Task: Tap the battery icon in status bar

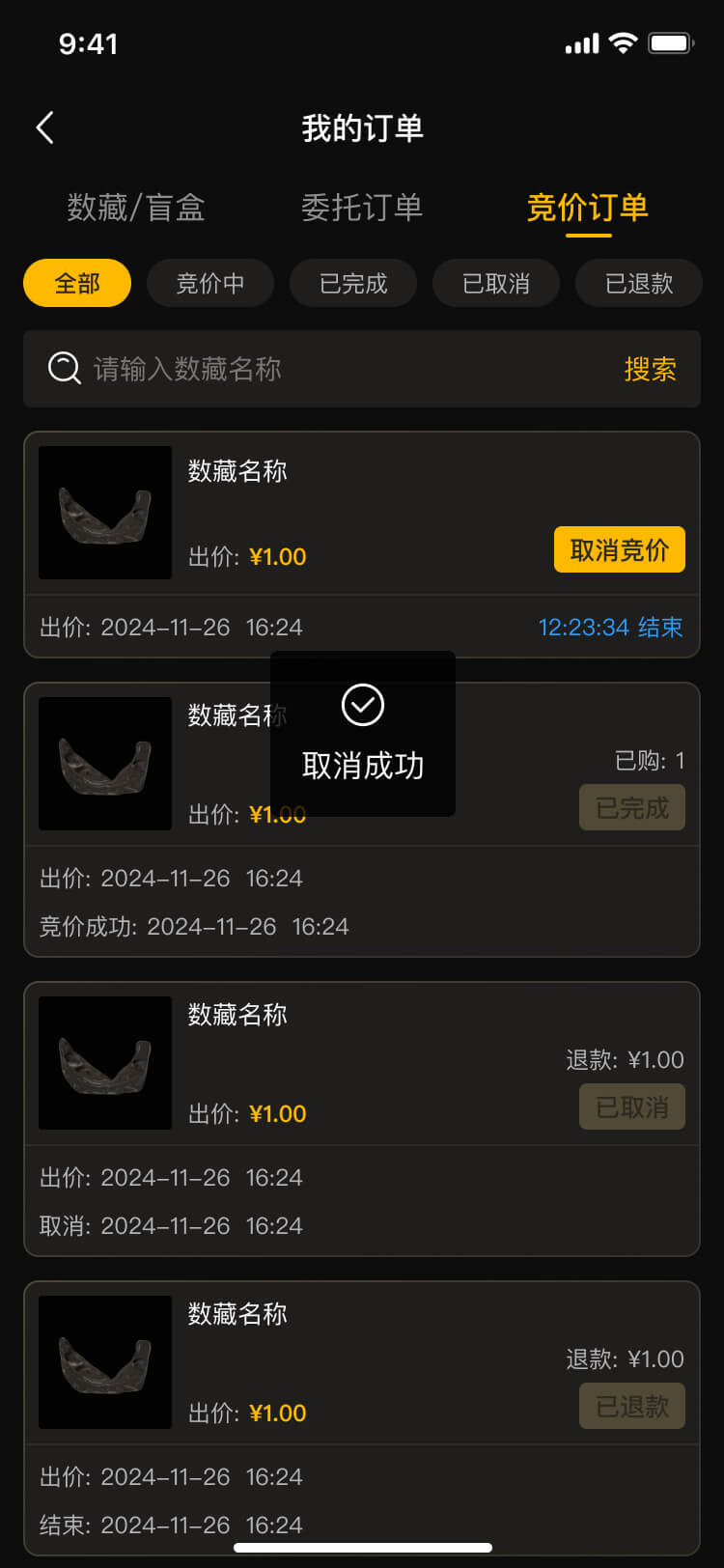Action: pyautogui.click(x=672, y=42)
